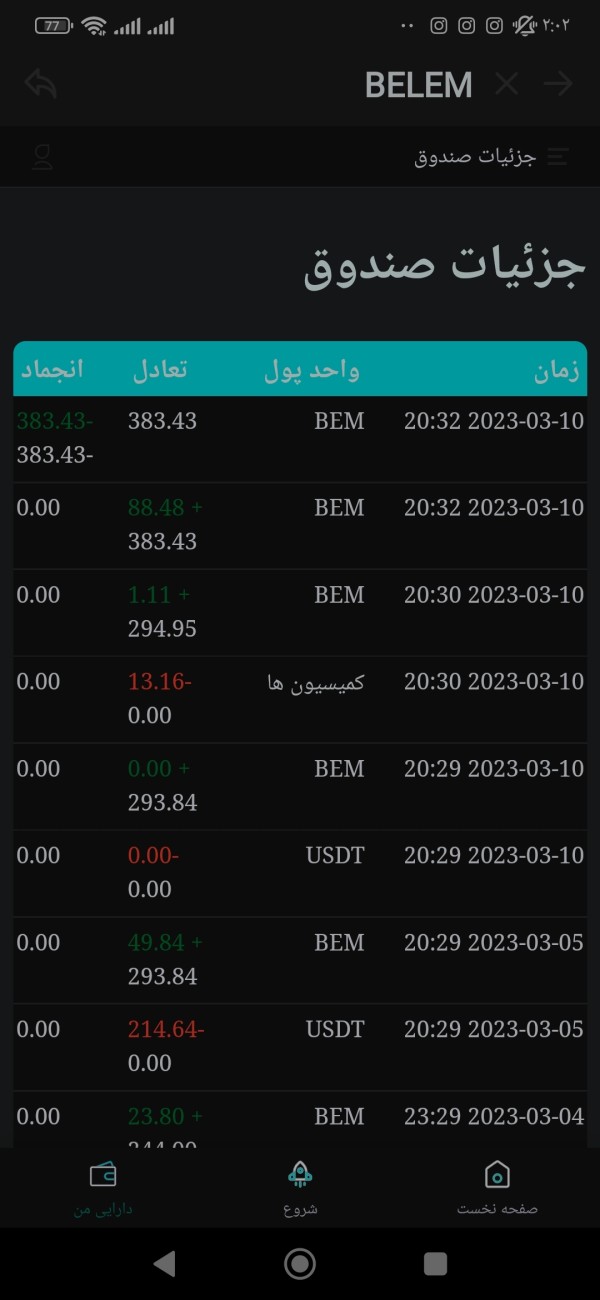Switch to the دارایی من tab

102,1188
